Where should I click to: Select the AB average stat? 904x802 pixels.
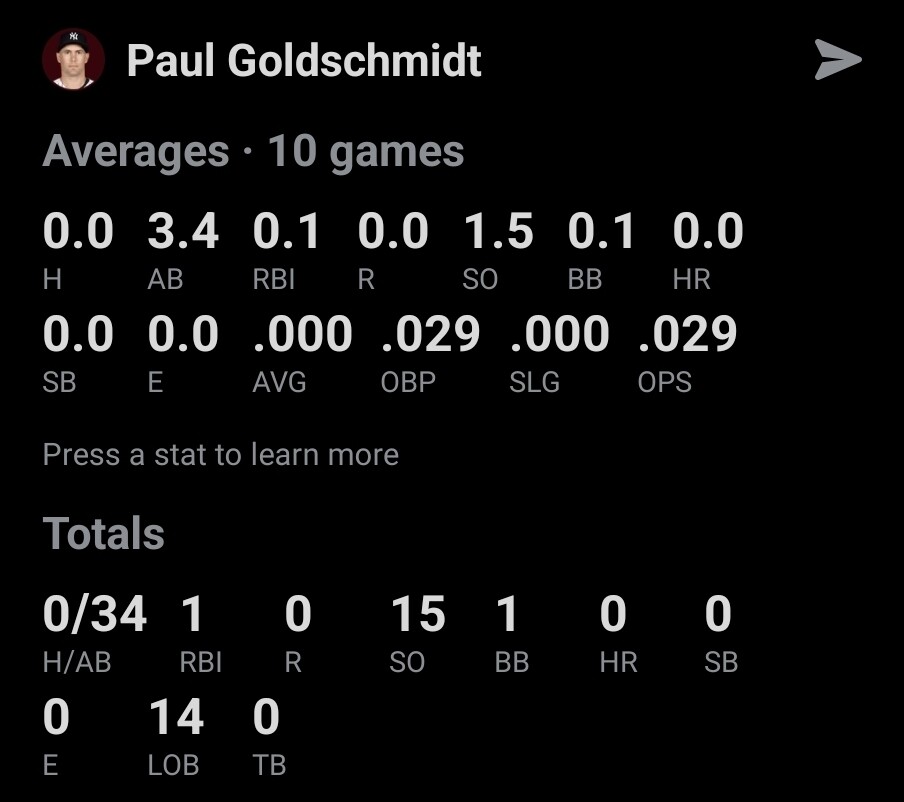(x=183, y=251)
